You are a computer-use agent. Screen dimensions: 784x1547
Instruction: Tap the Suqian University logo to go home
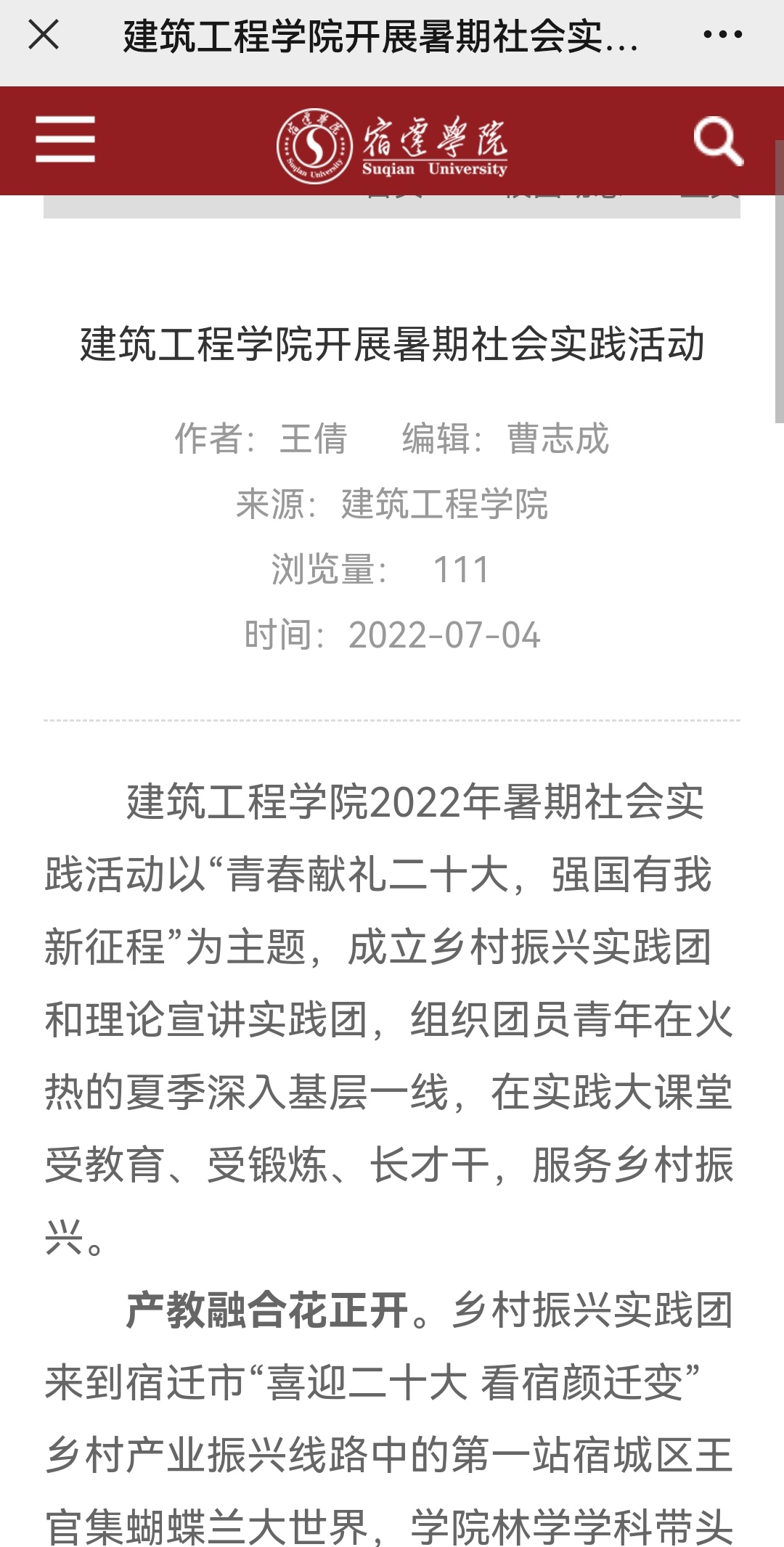392,144
